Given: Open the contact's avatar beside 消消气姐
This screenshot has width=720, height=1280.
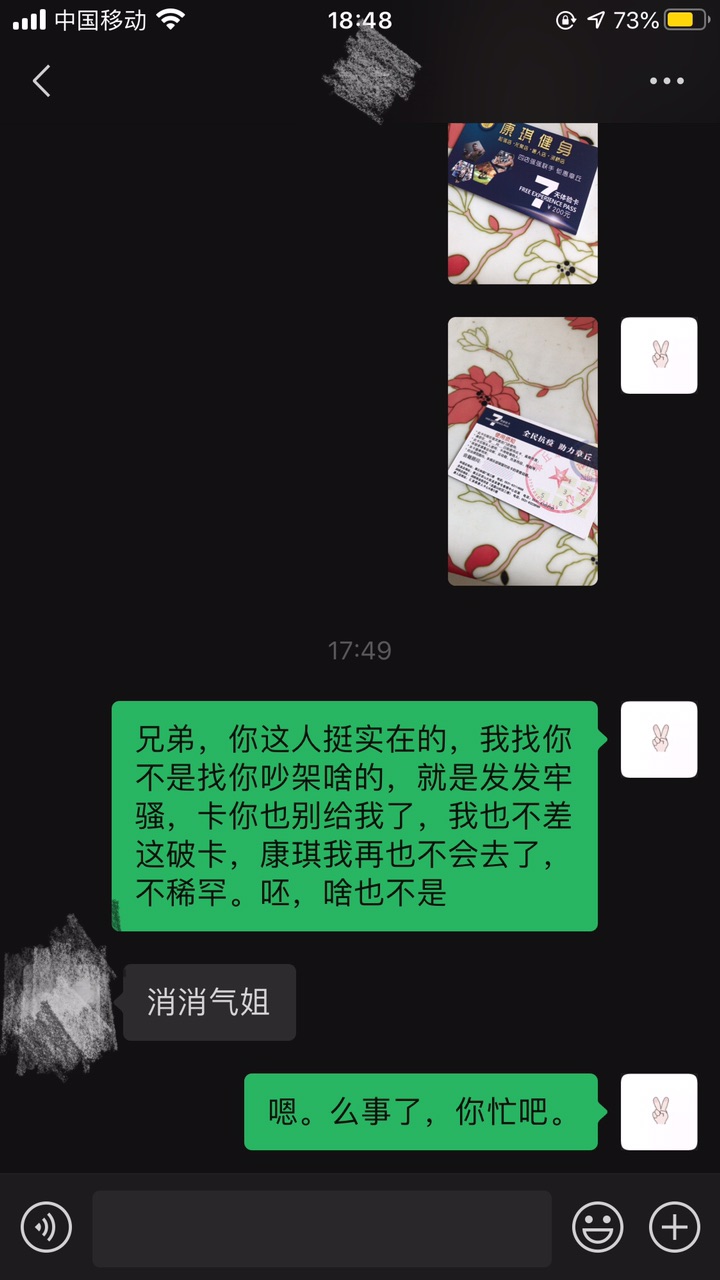Looking at the screenshot, I should (58, 1000).
